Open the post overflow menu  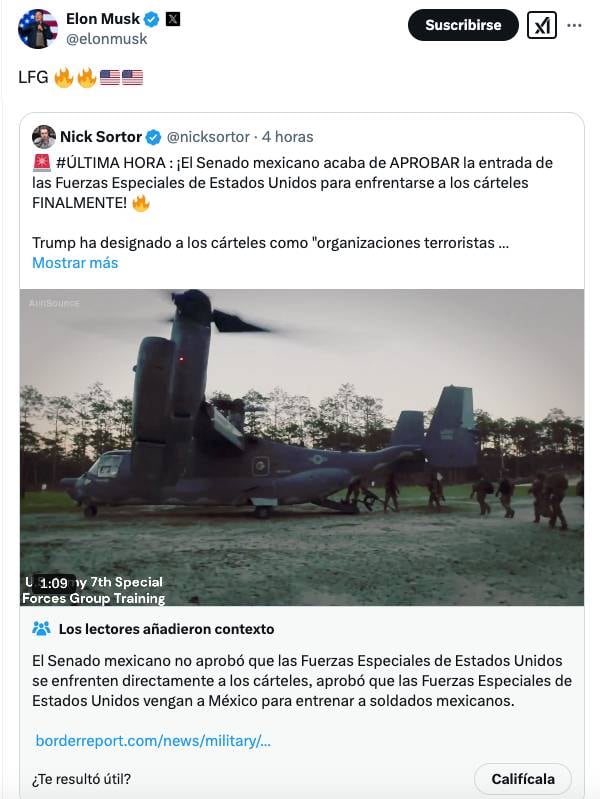pyautogui.click(x=574, y=25)
